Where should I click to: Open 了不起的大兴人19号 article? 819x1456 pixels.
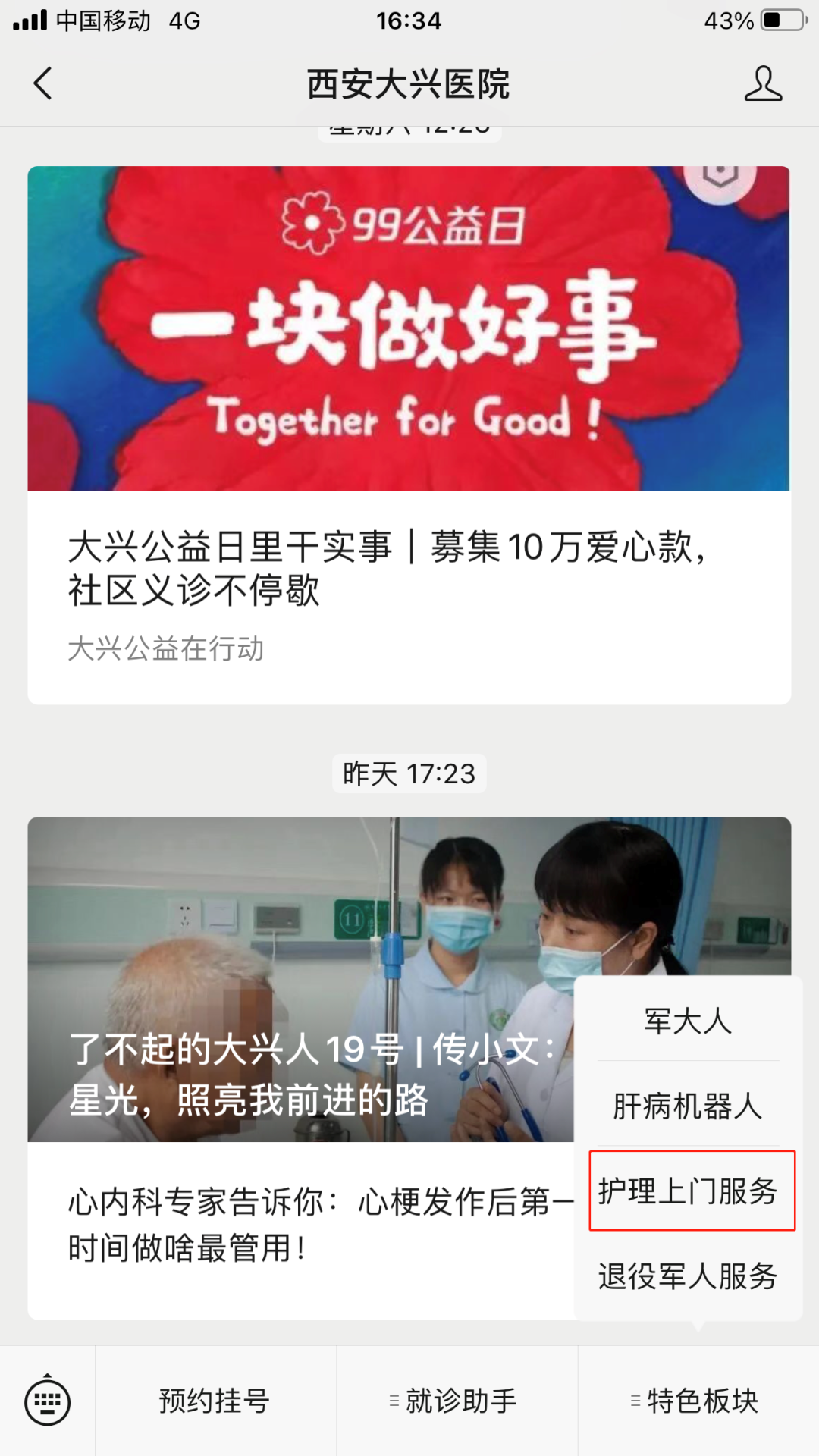(x=300, y=979)
